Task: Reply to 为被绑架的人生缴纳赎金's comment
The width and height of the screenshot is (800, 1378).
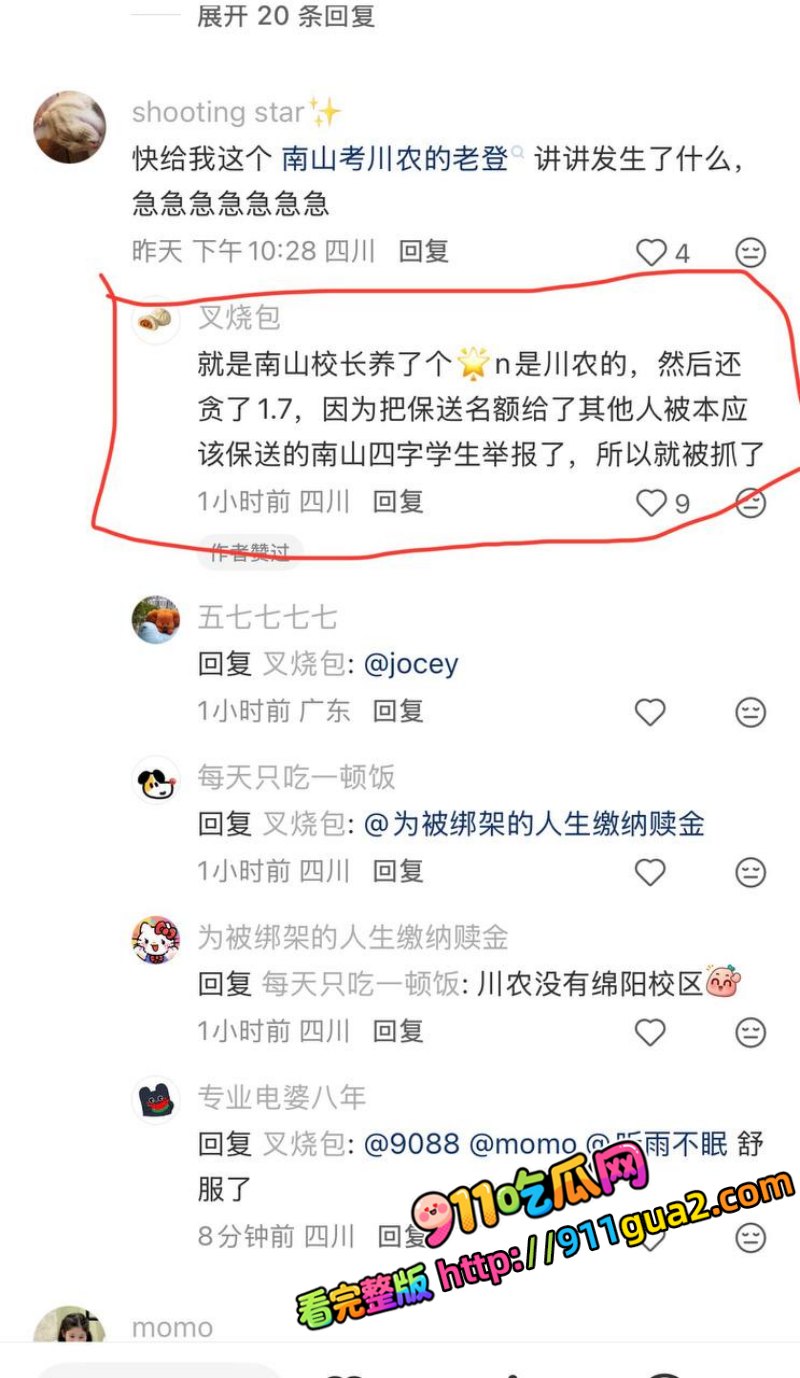Action: click(398, 1031)
